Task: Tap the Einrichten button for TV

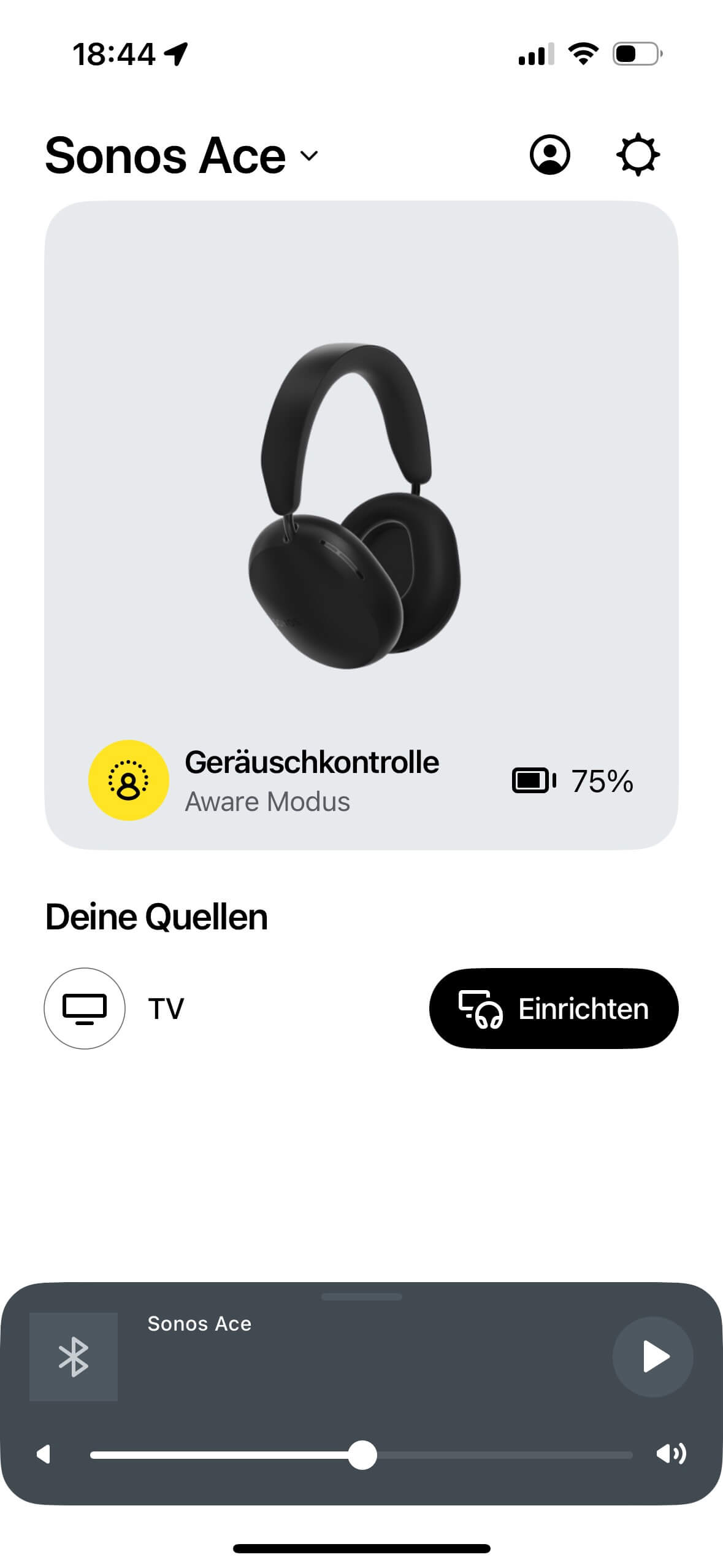Action: tap(553, 1009)
